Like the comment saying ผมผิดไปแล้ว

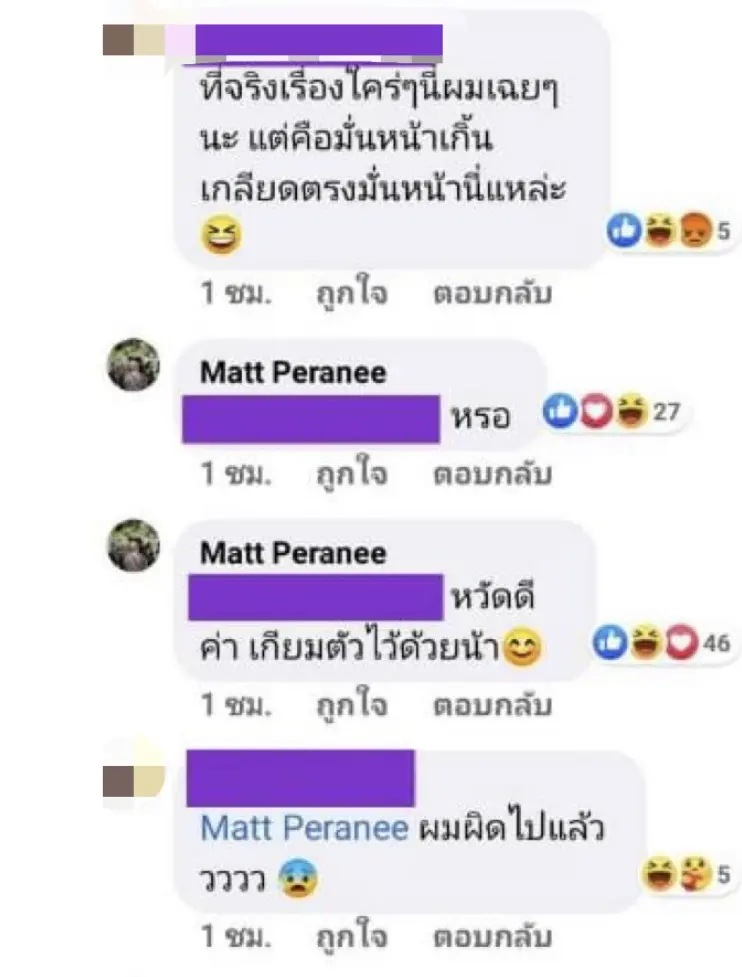click(x=351, y=937)
